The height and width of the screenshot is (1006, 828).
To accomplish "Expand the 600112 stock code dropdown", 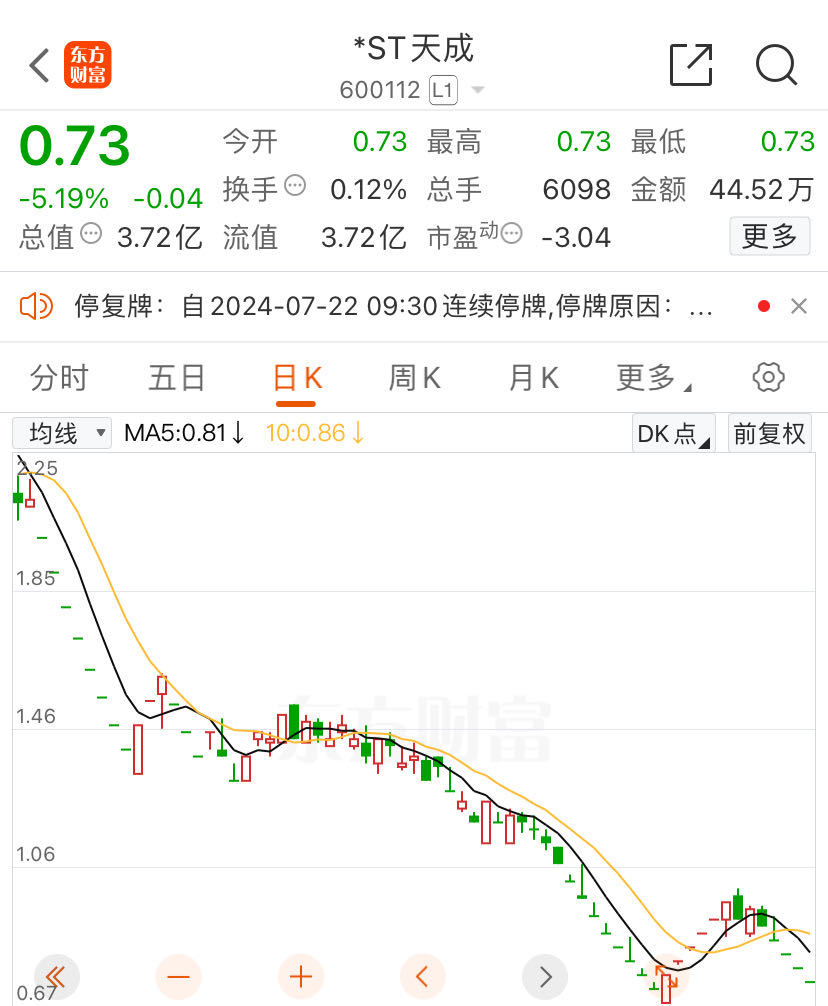I will (478, 90).
